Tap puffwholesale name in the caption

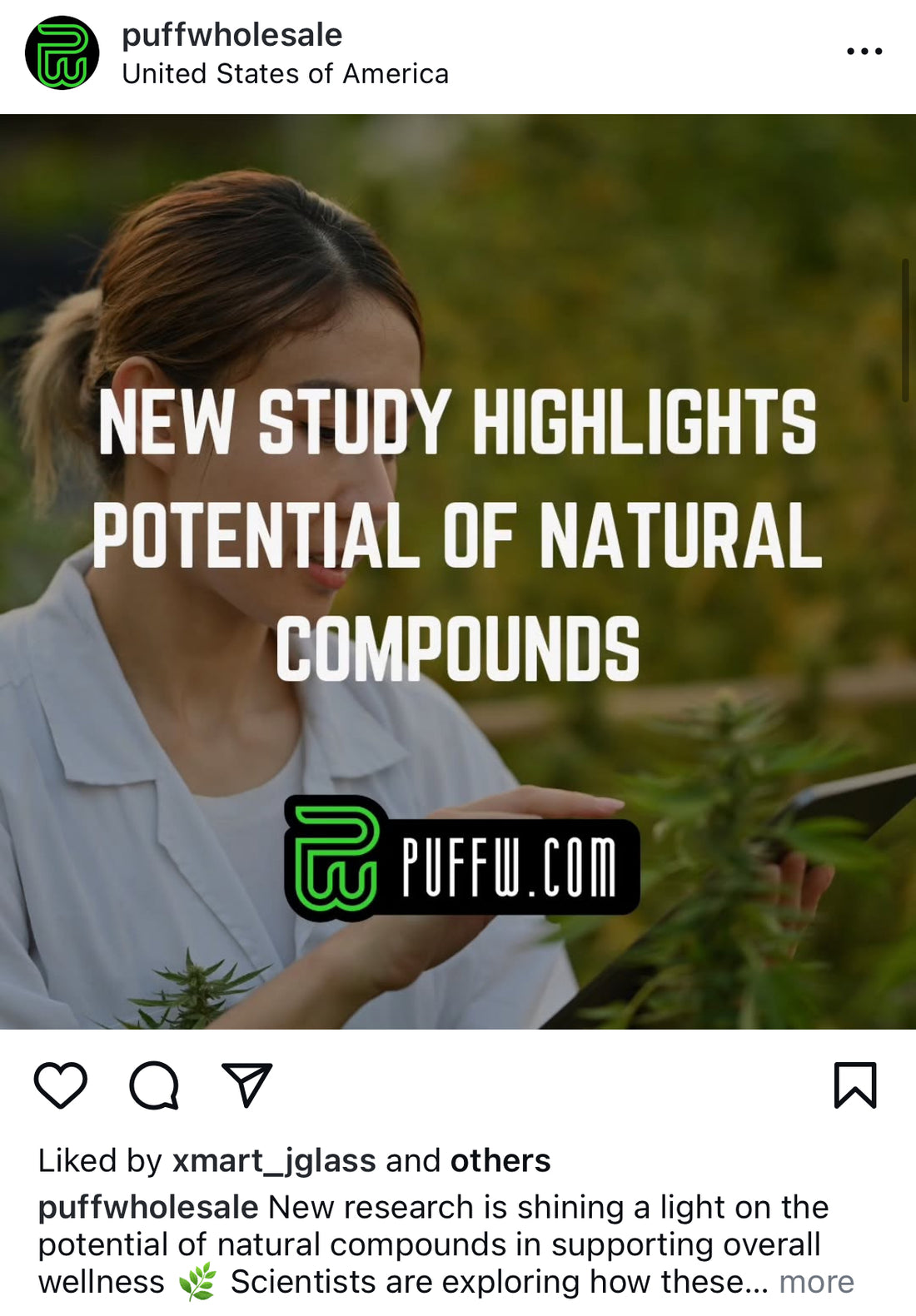click(x=148, y=1207)
